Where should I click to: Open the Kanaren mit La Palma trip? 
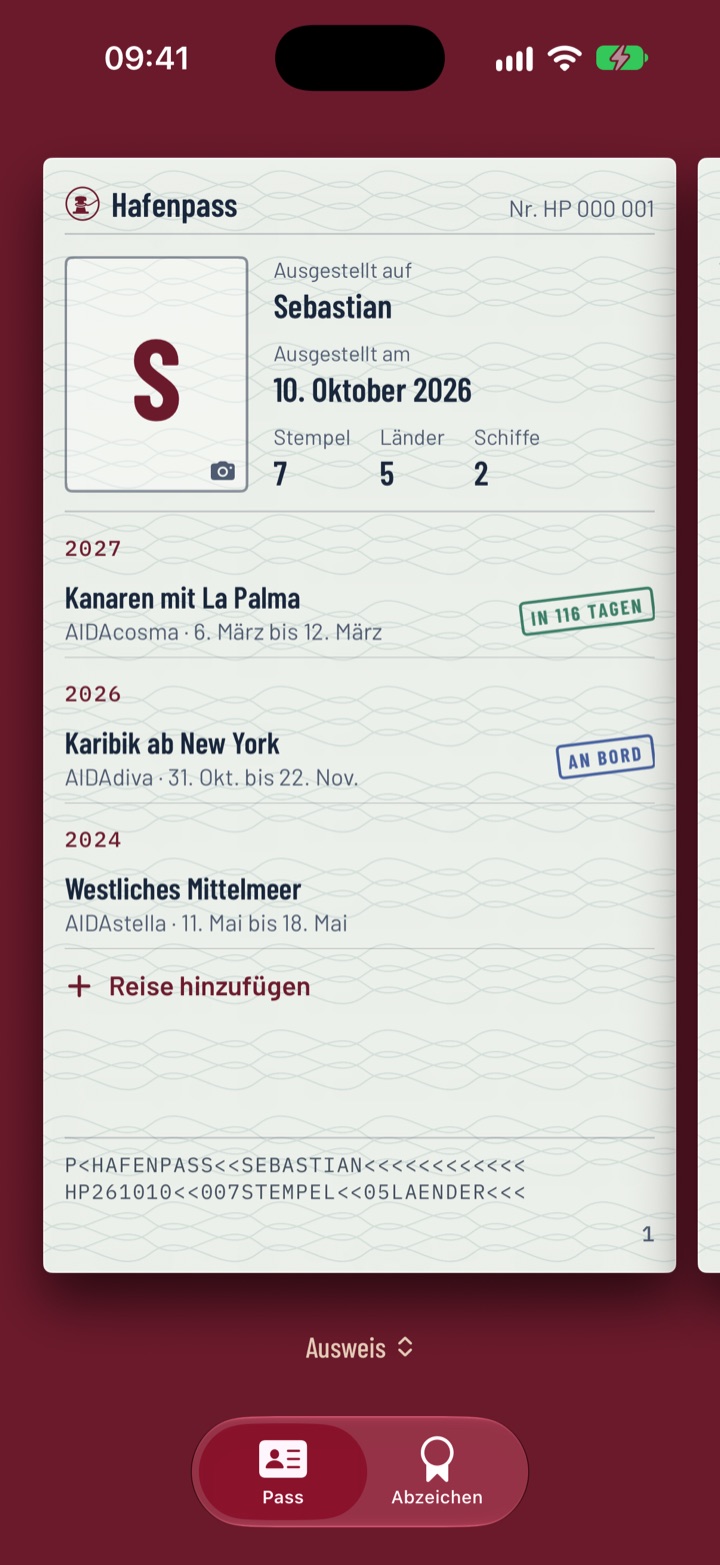click(359, 614)
